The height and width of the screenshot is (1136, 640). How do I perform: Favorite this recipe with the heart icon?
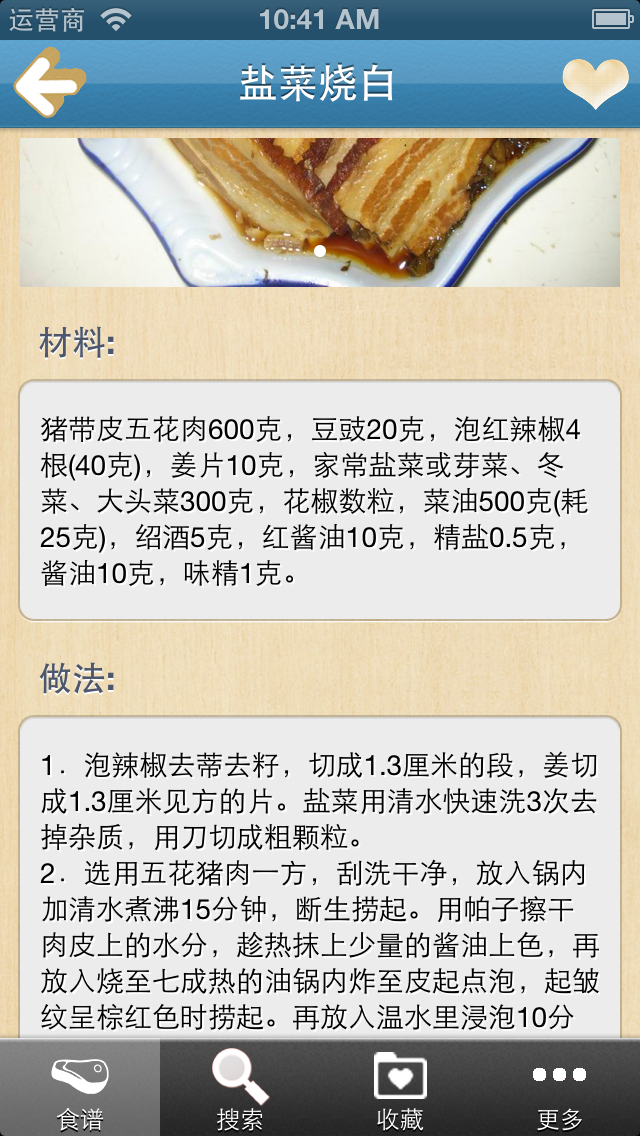pos(595,85)
